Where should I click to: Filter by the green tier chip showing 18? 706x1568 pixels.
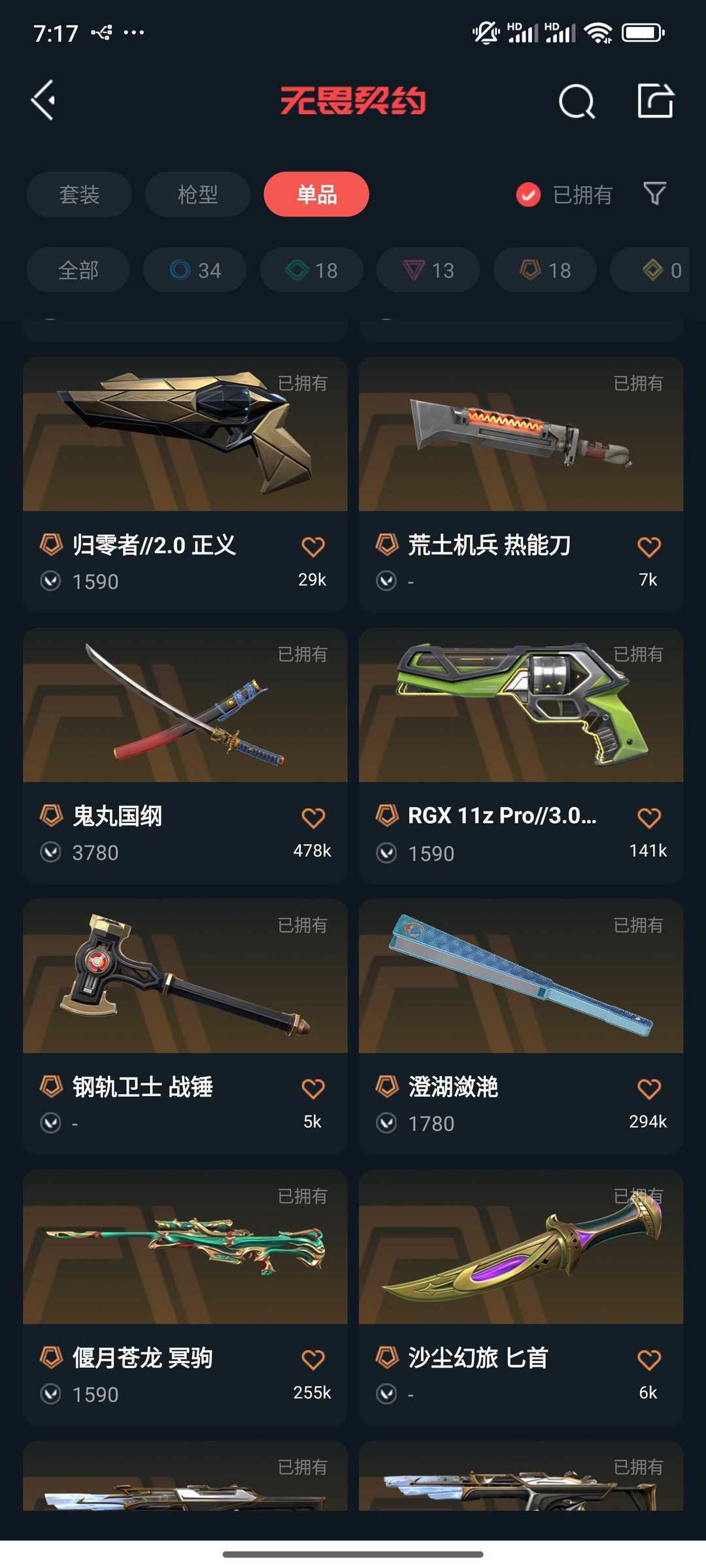[311, 270]
